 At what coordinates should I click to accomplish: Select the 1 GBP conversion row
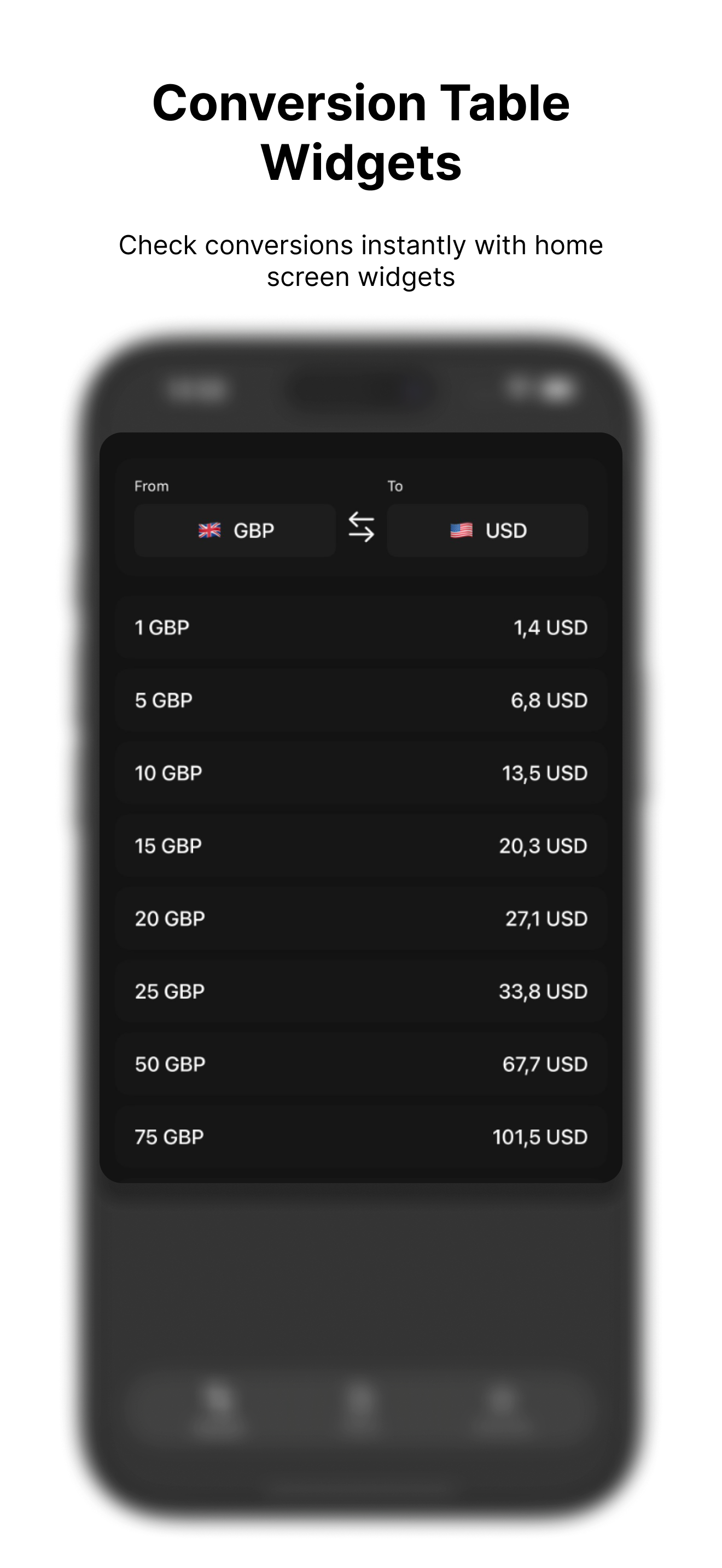tap(361, 627)
